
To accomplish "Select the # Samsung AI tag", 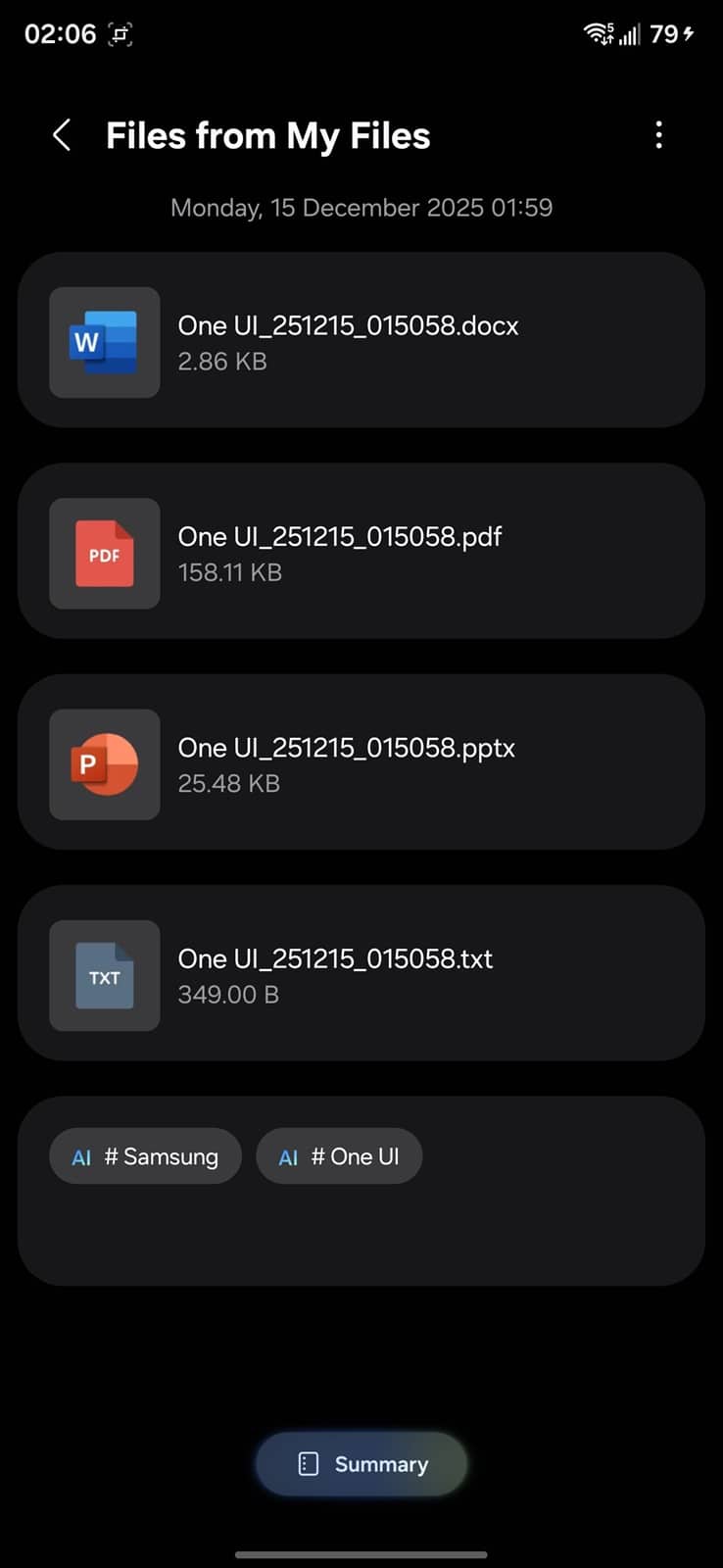I will pyautogui.click(x=145, y=1156).
